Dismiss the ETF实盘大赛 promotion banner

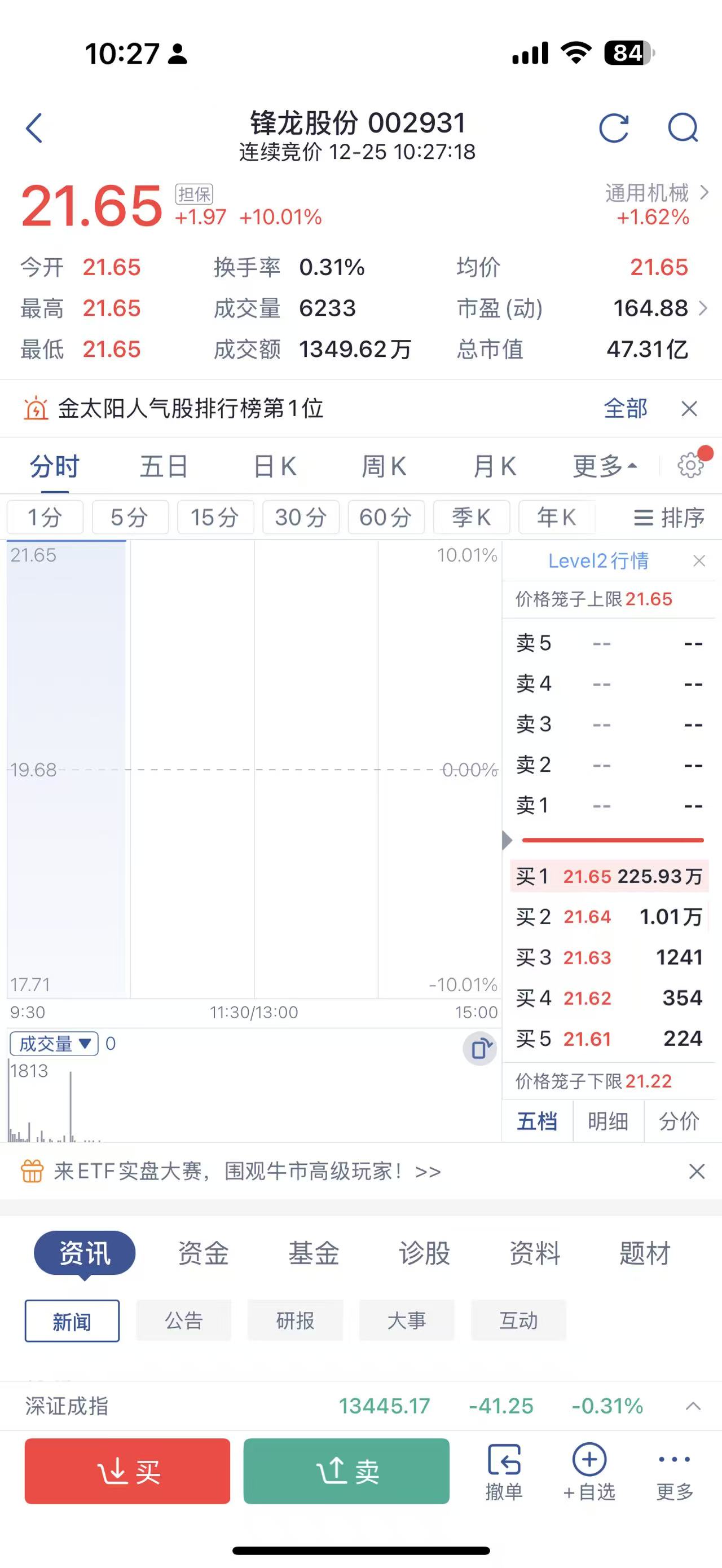point(697,1171)
